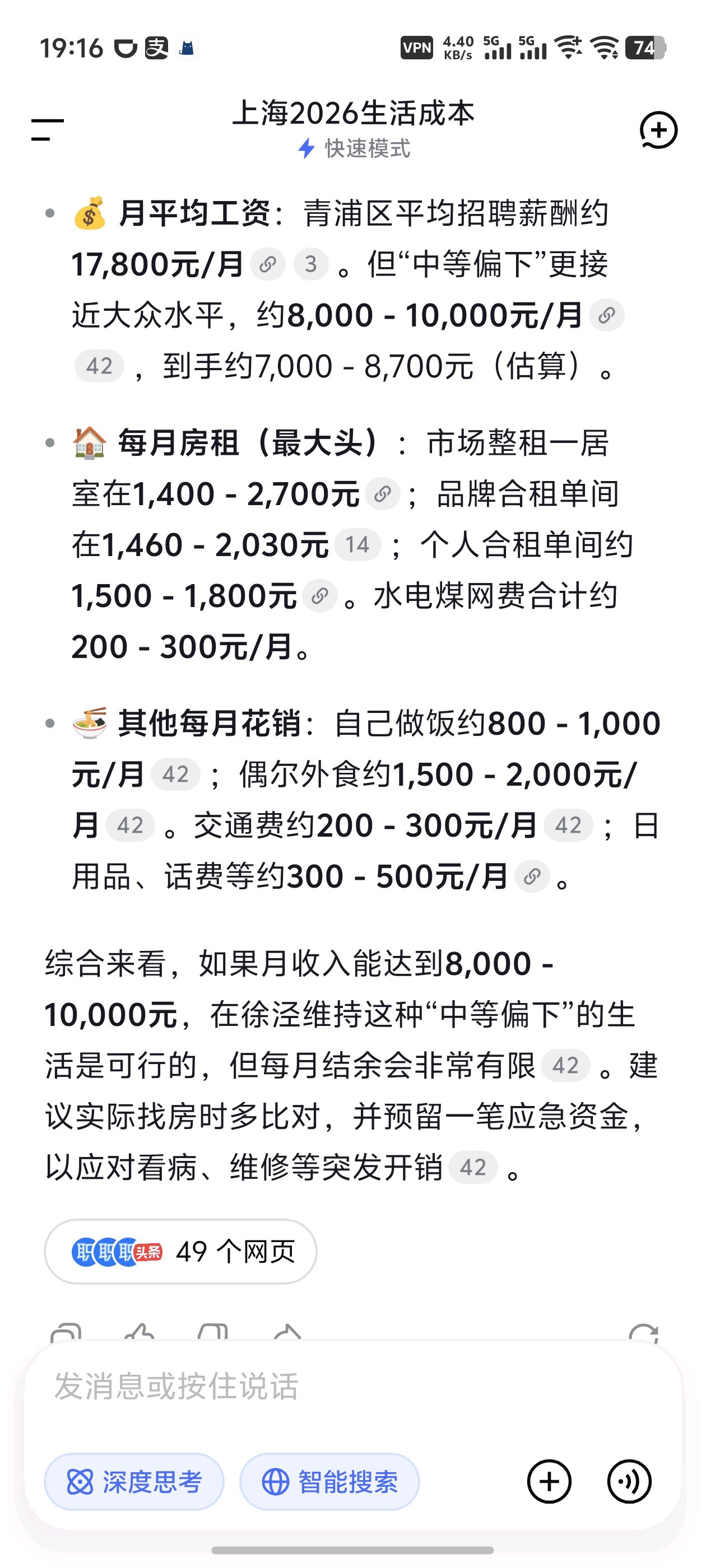Screen dimensions: 706x1568
Task: Open link icon after 1,500 - 1,800元
Action: 320,596
